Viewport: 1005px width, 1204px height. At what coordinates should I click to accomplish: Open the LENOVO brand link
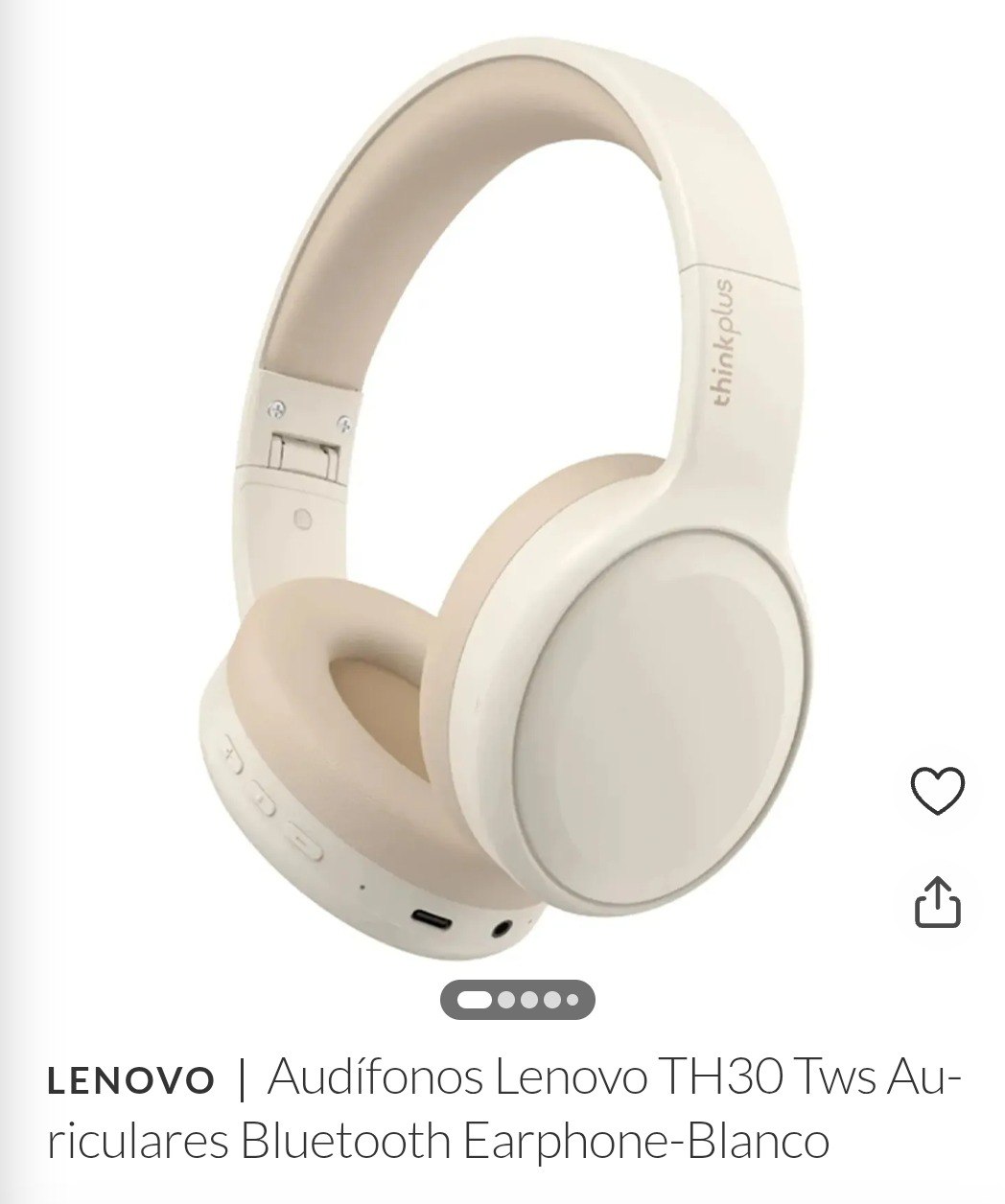pyautogui.click(x=130, y=1081)
